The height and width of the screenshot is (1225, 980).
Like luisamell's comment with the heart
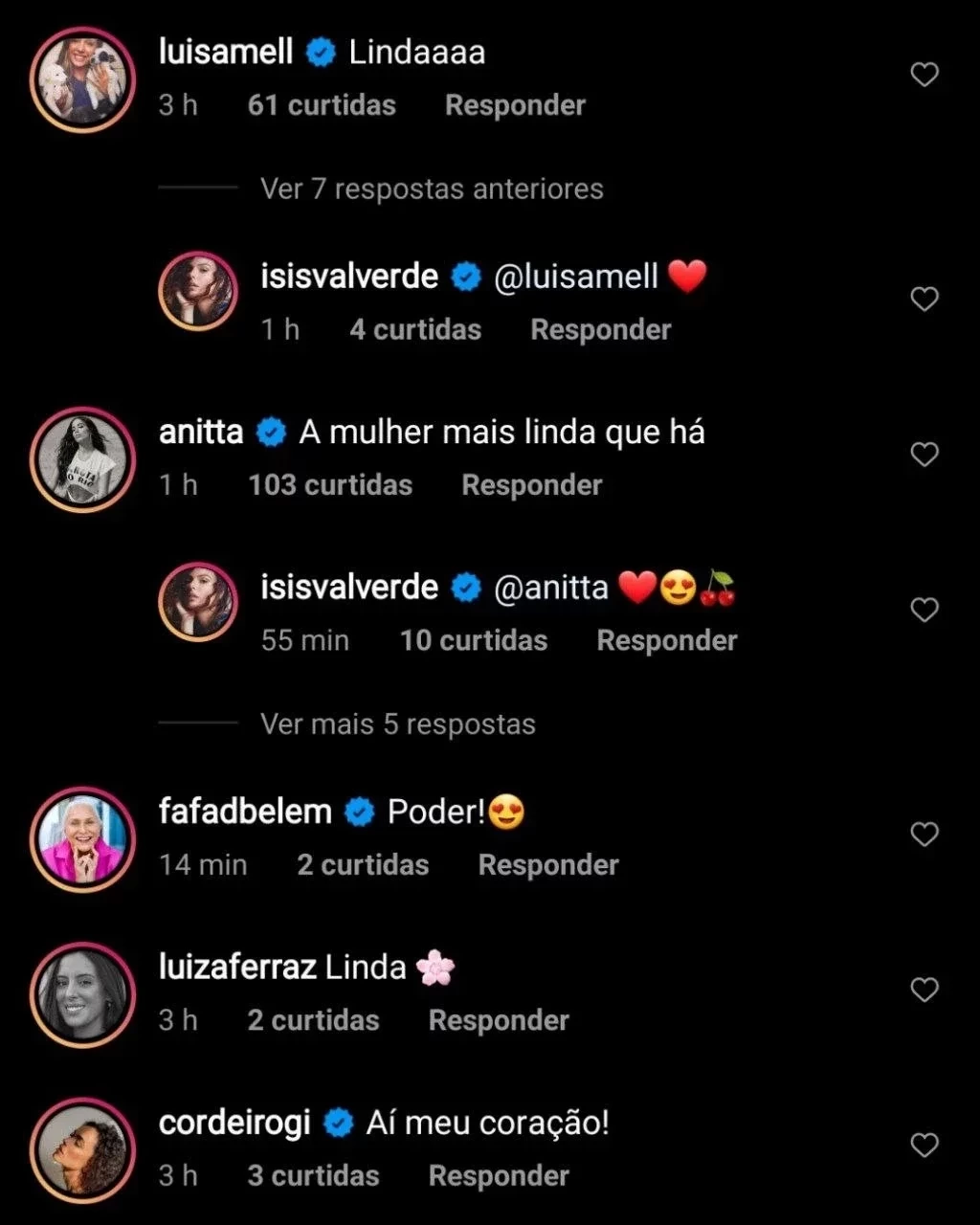tap(924, 73)
